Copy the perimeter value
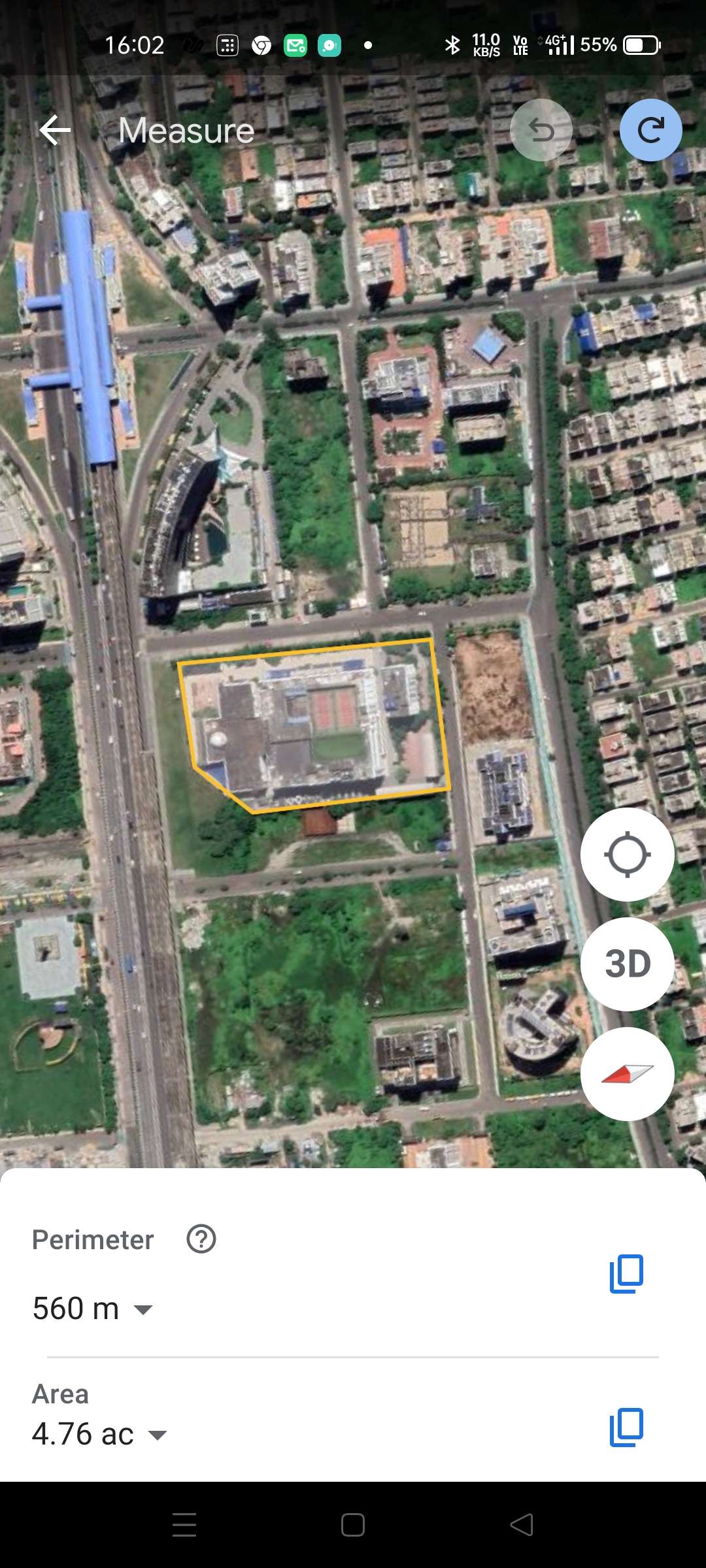The width and height of the screenshot is (706, 1568). (x=626, y=1273)
